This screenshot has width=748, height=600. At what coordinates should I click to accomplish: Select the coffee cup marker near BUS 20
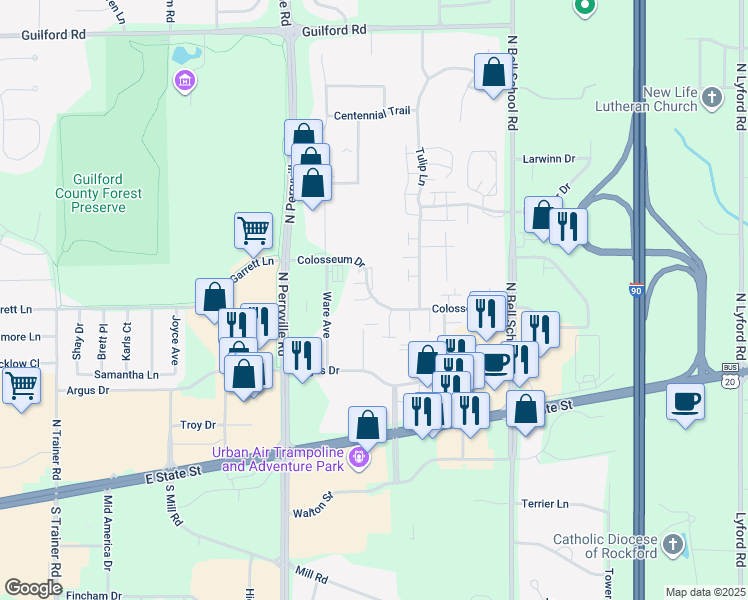point(685,401)
